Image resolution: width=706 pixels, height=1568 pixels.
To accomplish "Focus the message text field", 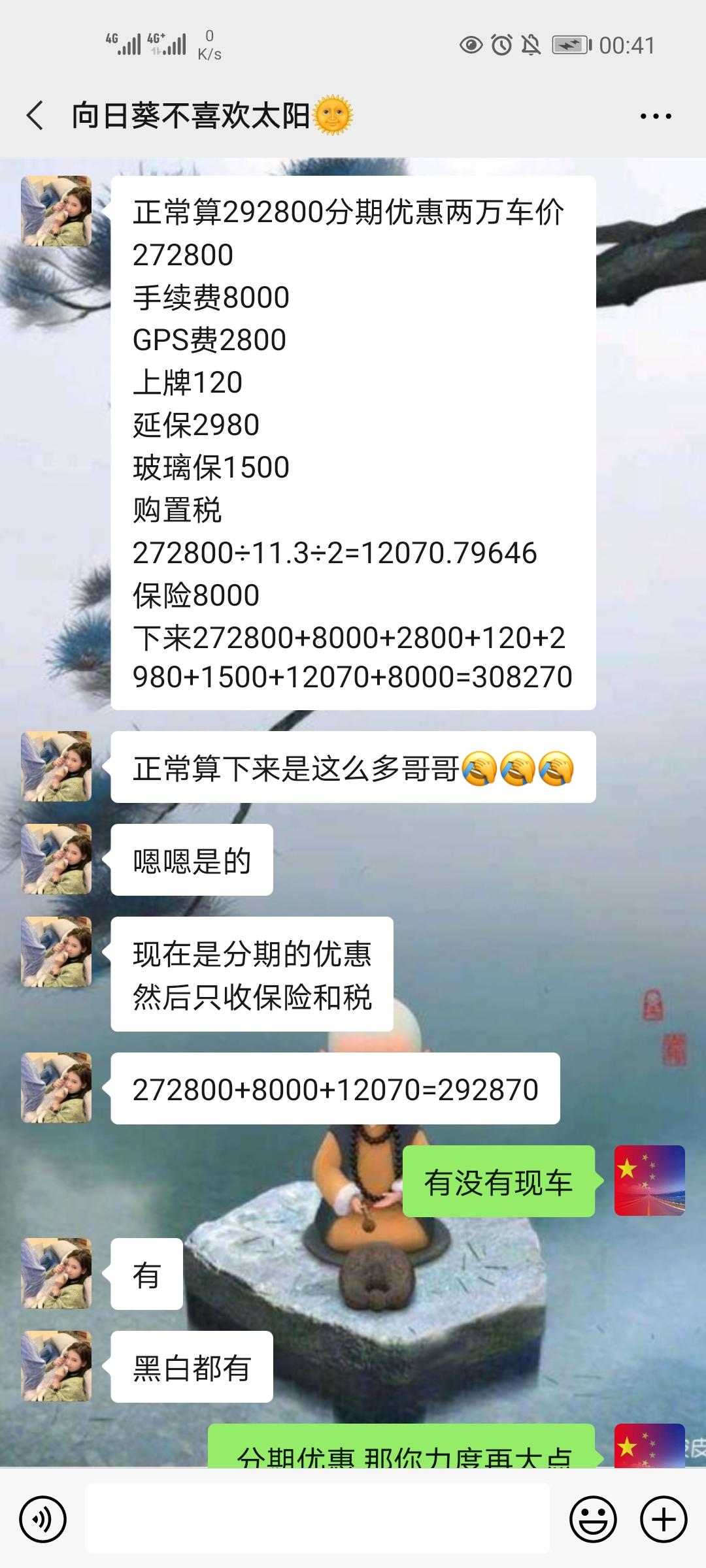I will (317, 1519).
